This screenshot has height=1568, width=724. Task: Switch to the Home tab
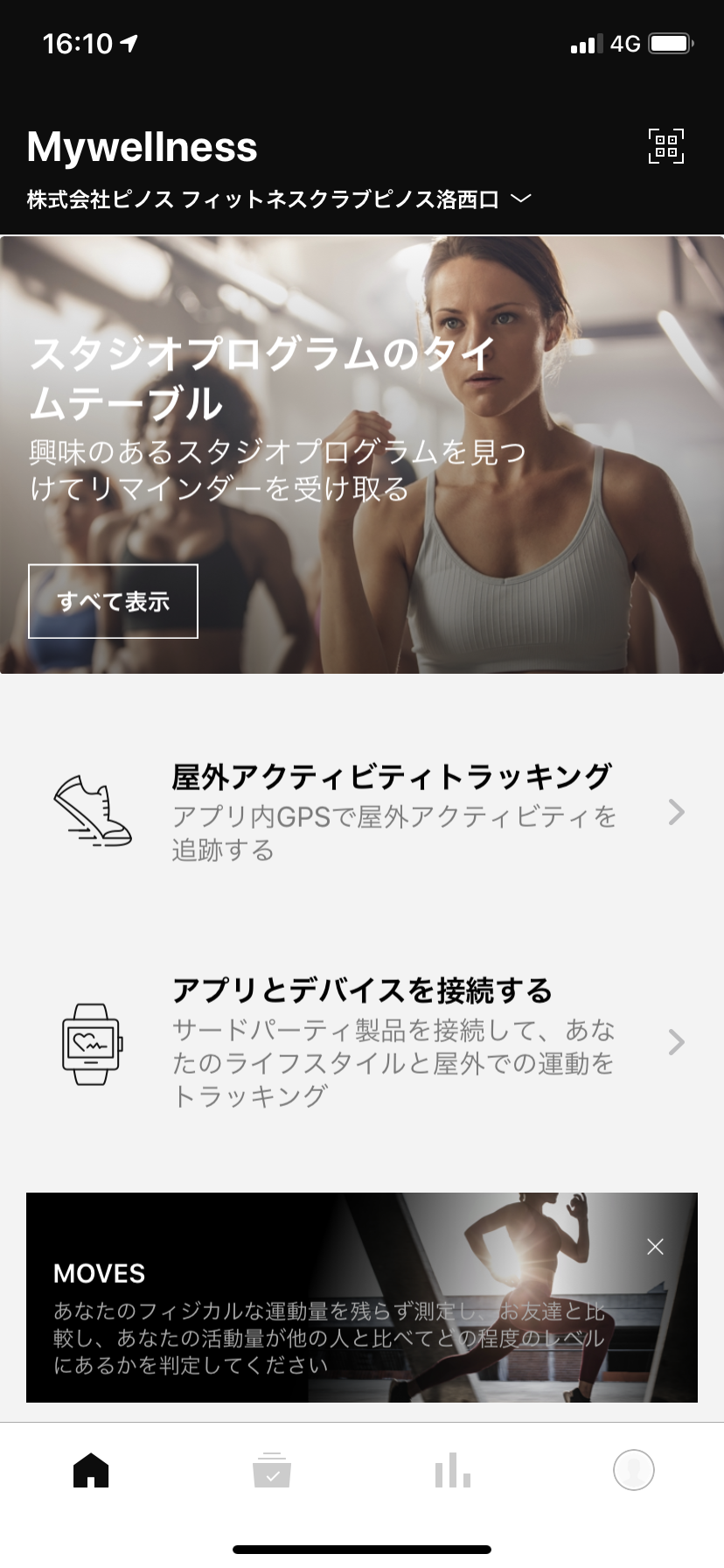coord(91,1470)
